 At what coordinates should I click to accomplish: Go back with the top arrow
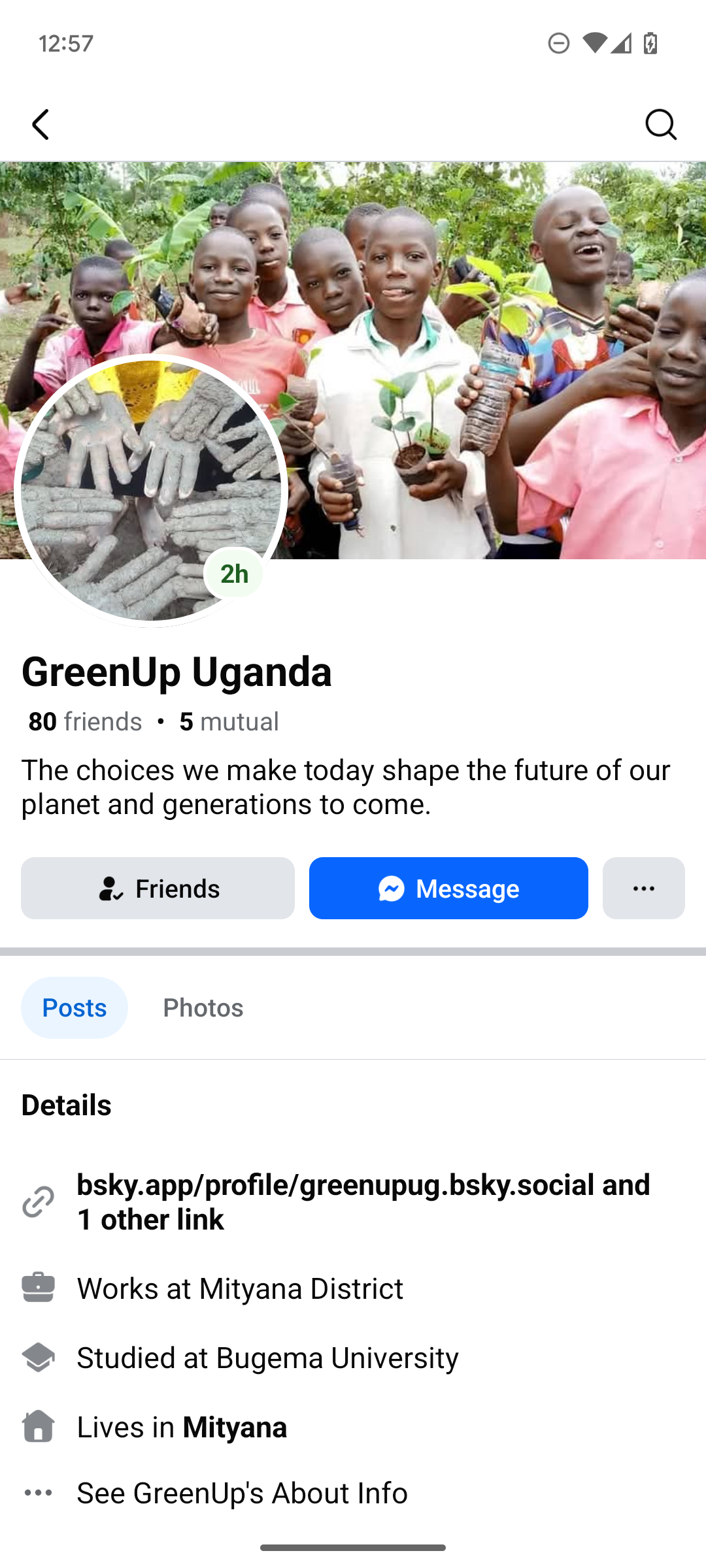41,124
